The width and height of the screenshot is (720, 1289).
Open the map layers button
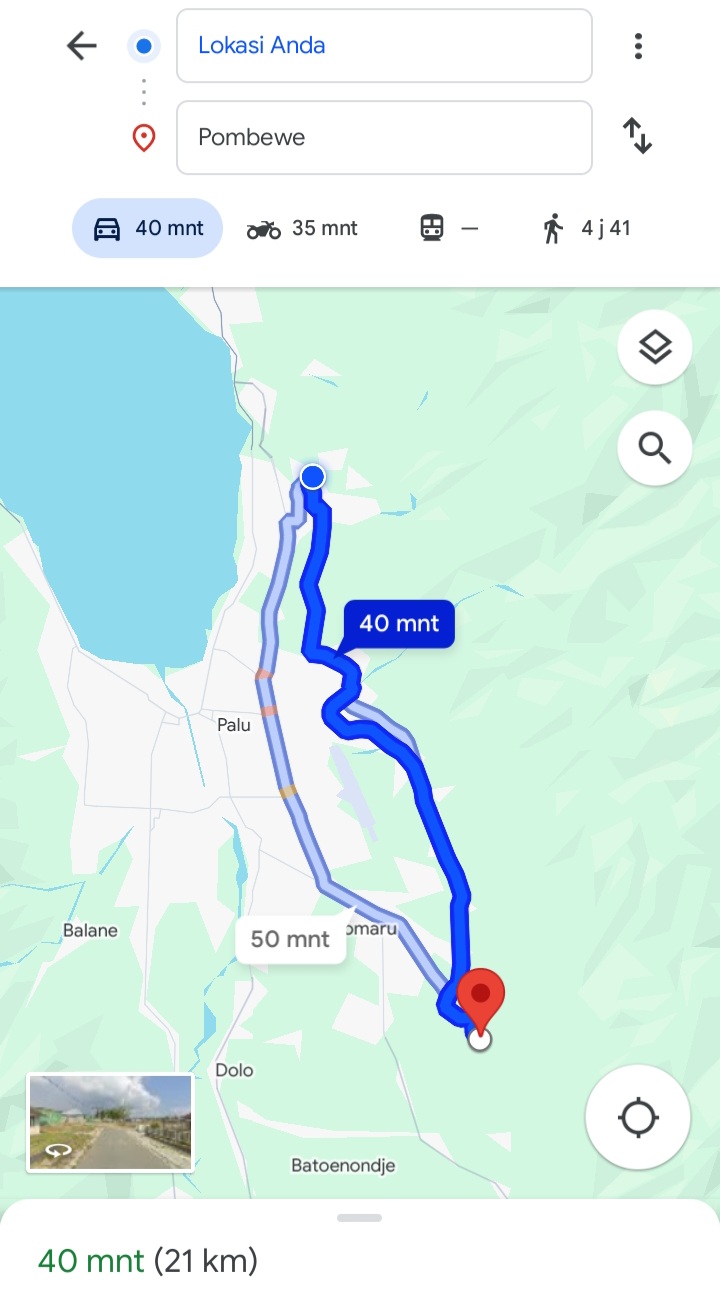655,348
